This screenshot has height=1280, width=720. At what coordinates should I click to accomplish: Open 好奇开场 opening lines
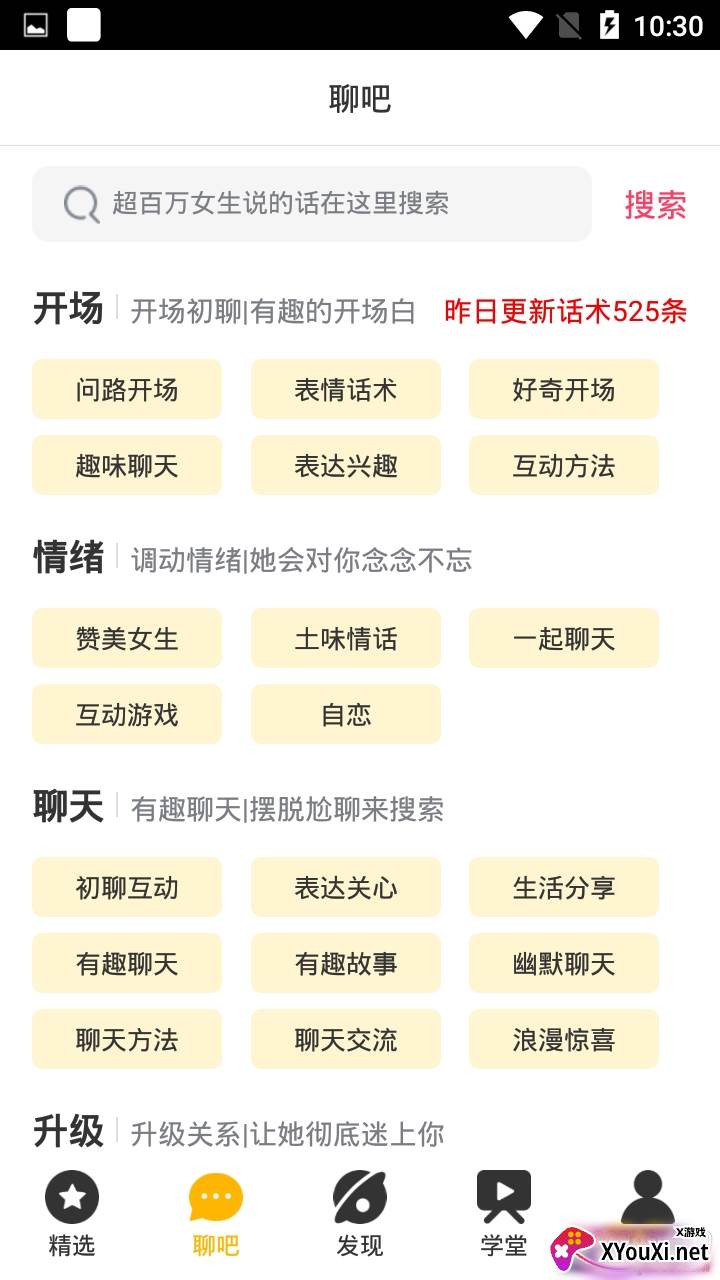tap(563, 389)
